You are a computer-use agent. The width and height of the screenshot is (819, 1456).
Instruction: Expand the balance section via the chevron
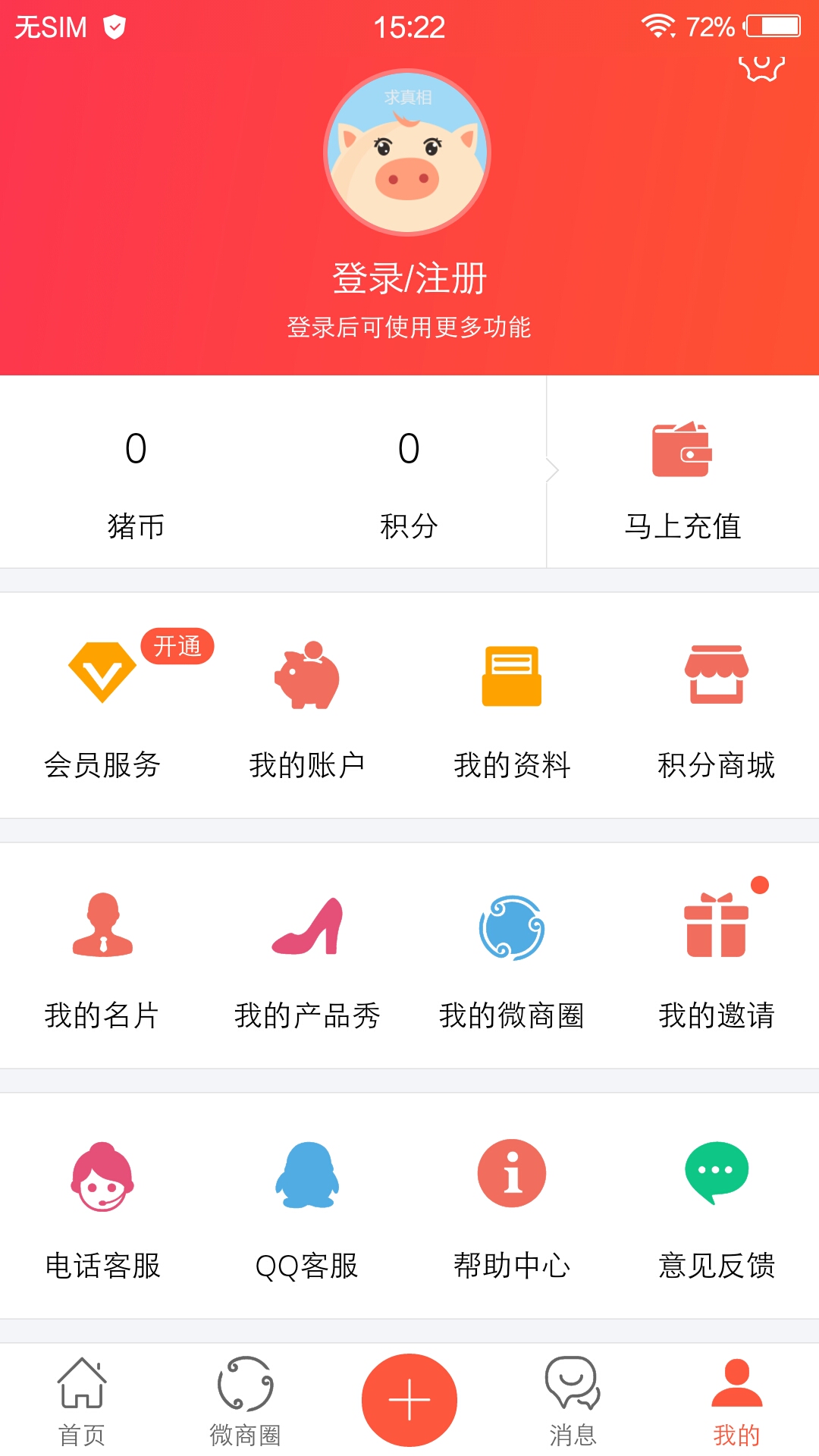click(x=552, y=470)
